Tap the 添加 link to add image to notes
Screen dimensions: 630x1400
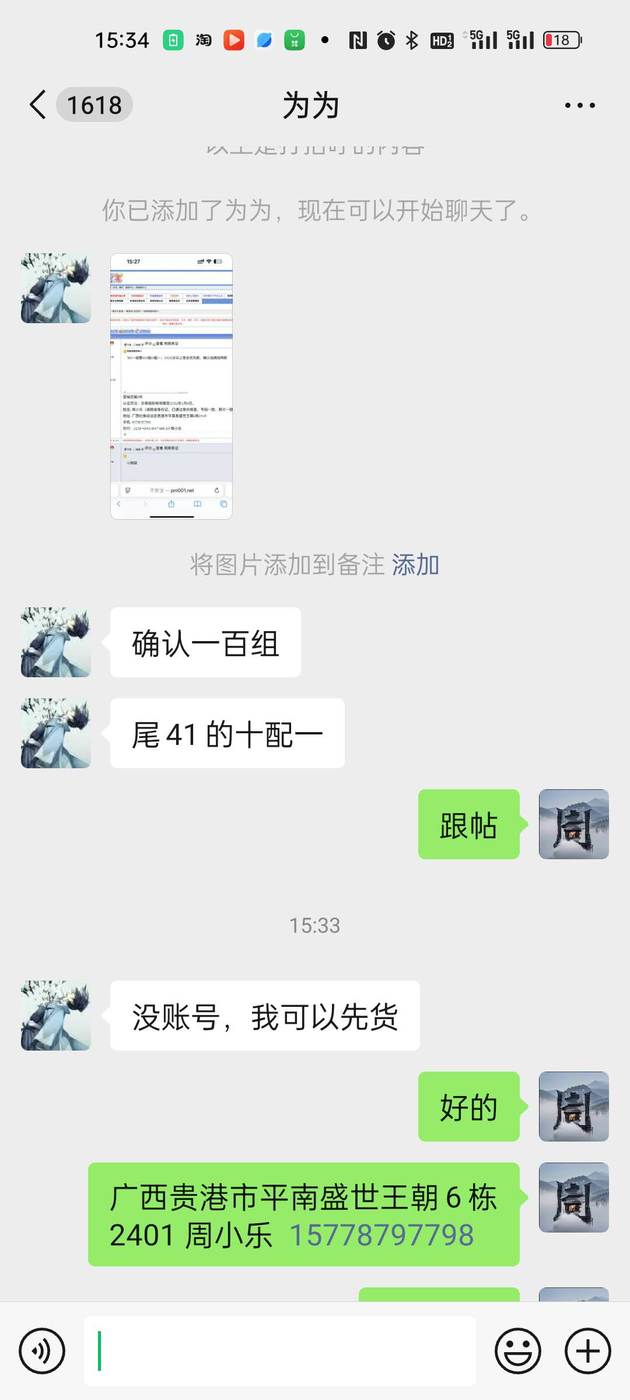click(415, 565)
